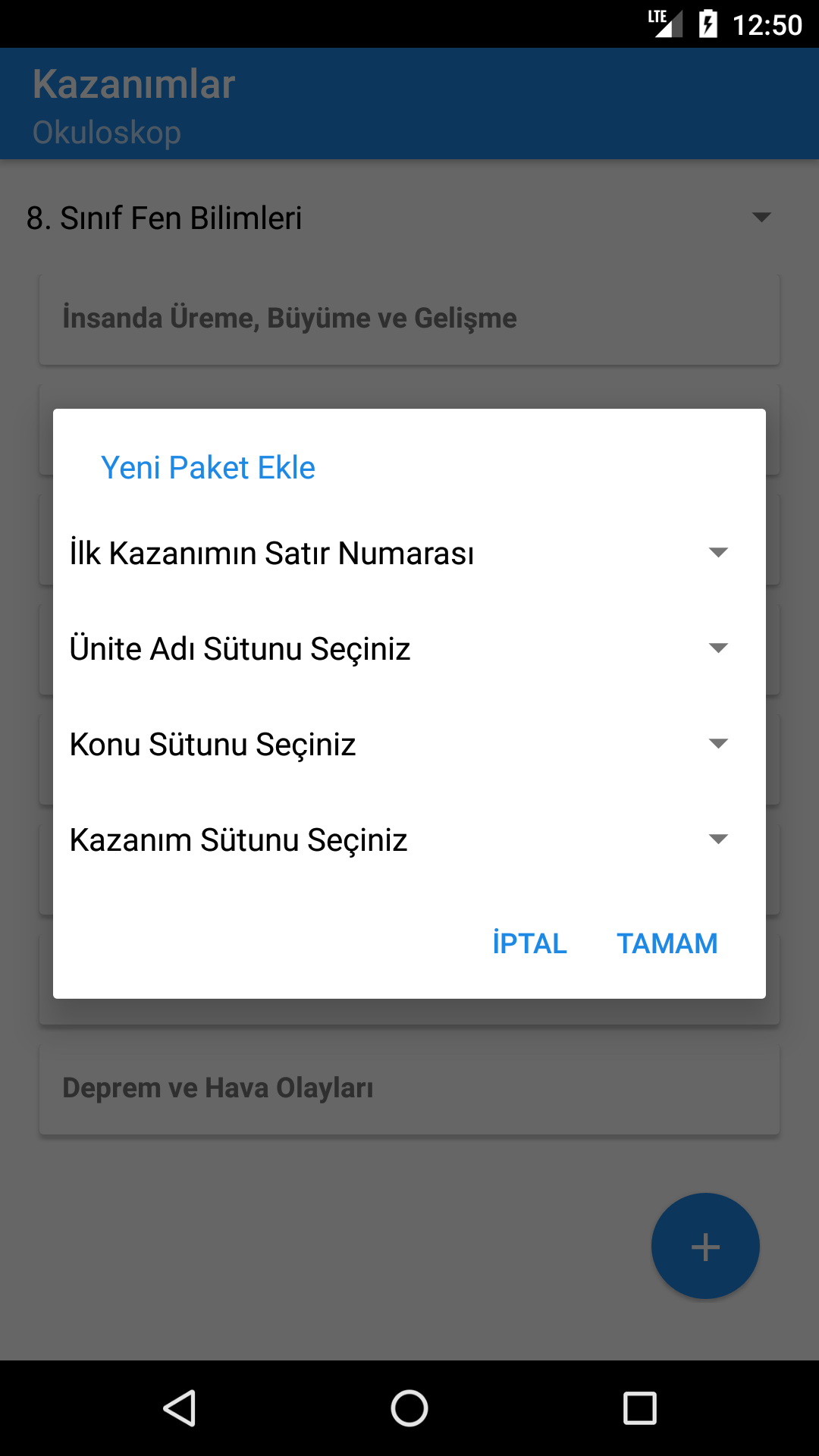The height and width of the screenshot is (1456, 819).
Task: Go to the home screen
Action: pos(409,1408)
